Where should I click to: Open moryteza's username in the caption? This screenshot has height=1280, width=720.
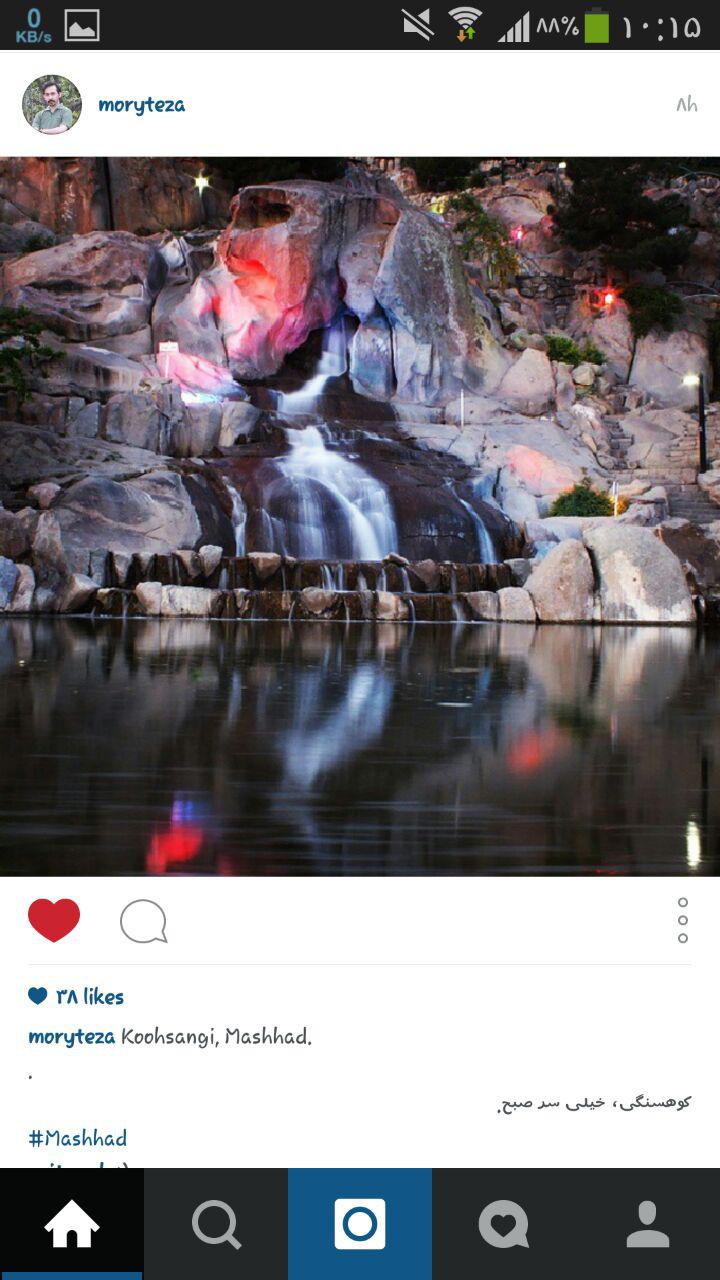[71, 1036]
